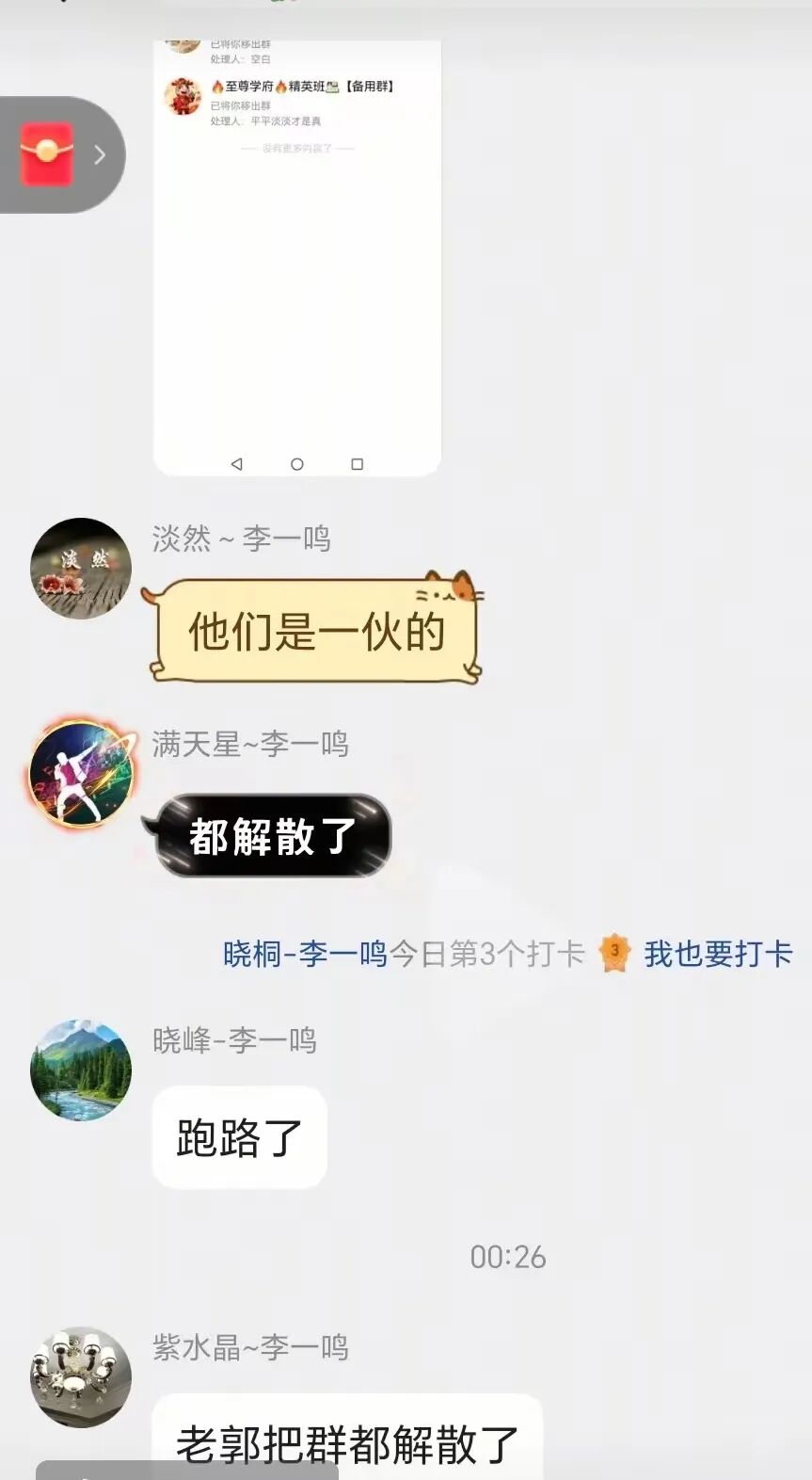
Task: Tap 满天星~李一鸣's avatar
Action: coord(81,774)
